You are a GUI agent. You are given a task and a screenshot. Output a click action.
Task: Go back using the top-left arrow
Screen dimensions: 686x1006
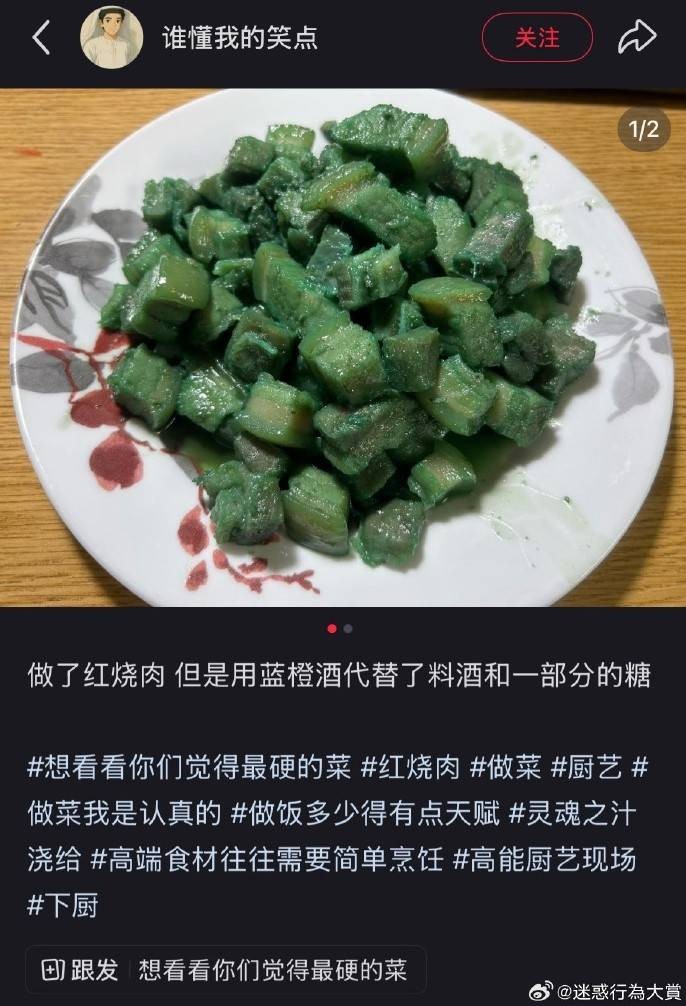(x=41, y=38)
